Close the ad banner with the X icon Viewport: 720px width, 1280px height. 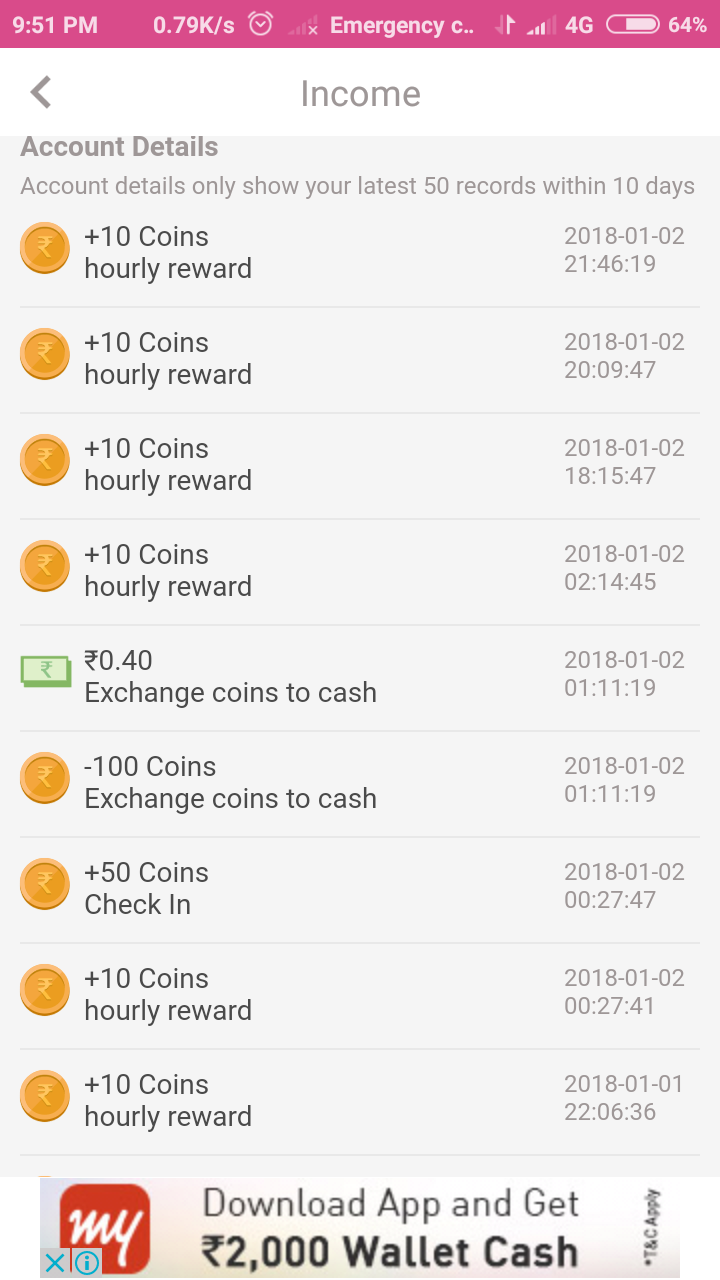tap(56, 1263)
